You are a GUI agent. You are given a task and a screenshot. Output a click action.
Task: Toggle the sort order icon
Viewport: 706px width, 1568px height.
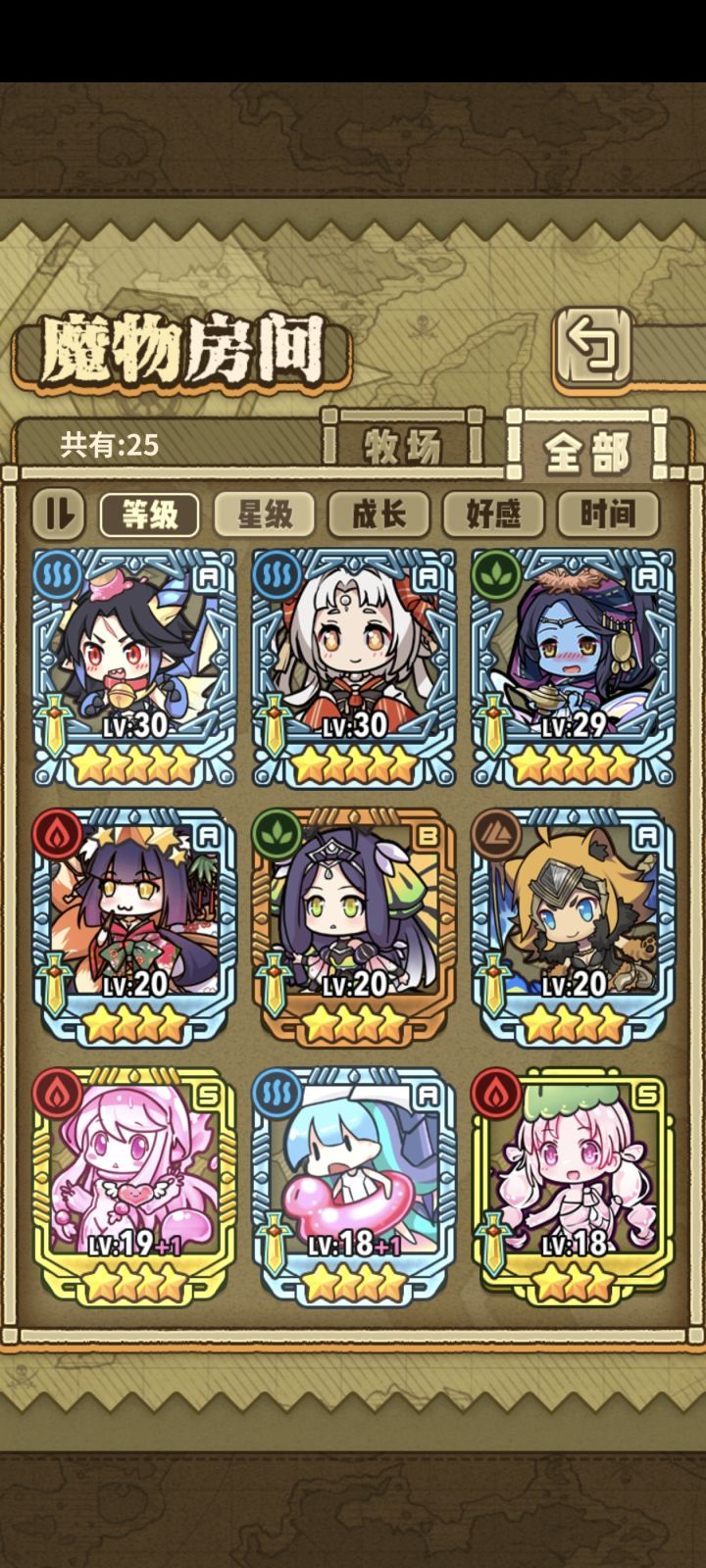pos(60,513)
